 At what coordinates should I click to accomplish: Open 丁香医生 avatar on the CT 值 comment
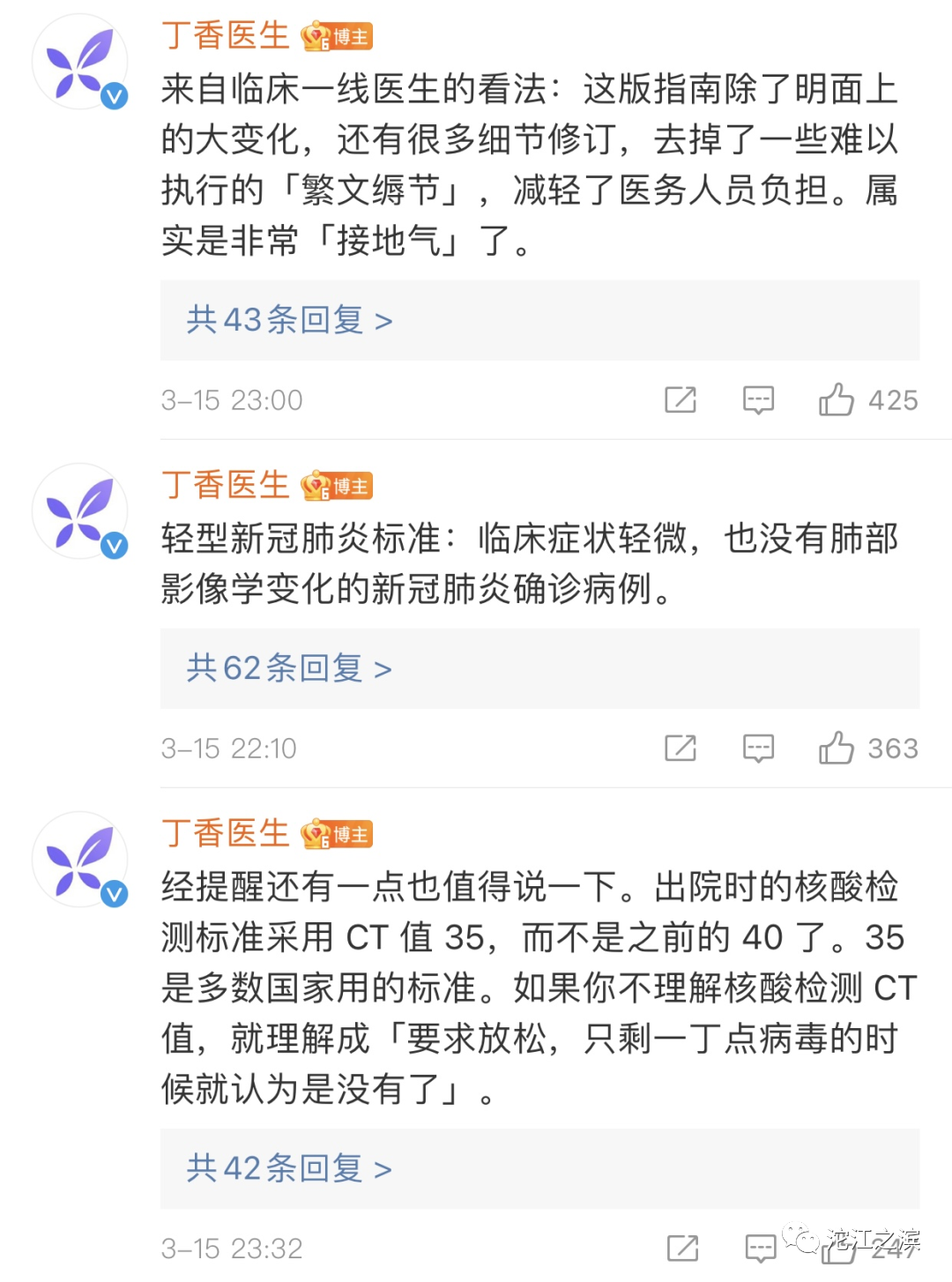[x=80, y=860]
